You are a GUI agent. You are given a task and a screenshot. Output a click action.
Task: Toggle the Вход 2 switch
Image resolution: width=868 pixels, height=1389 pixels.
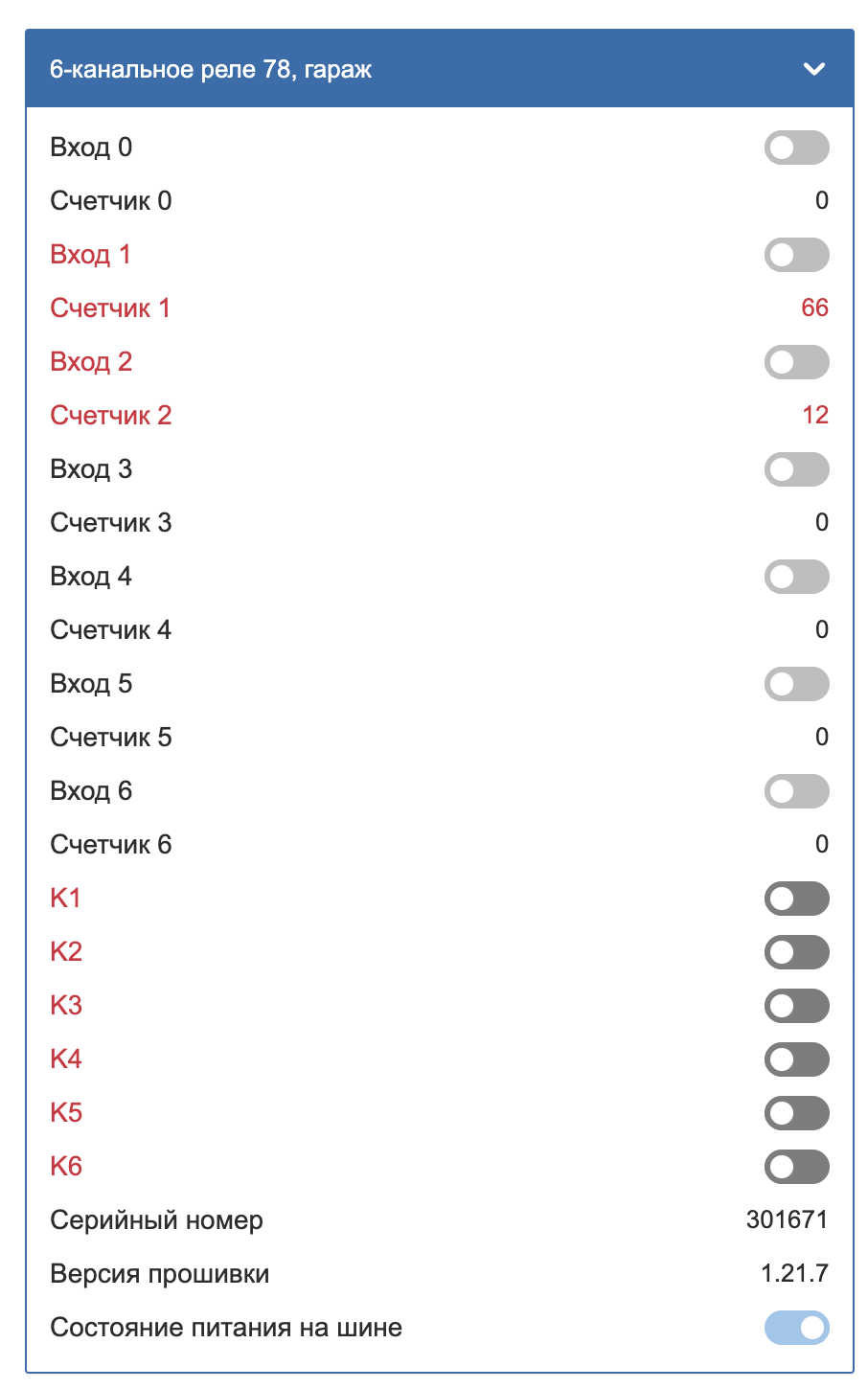point(796,362)
